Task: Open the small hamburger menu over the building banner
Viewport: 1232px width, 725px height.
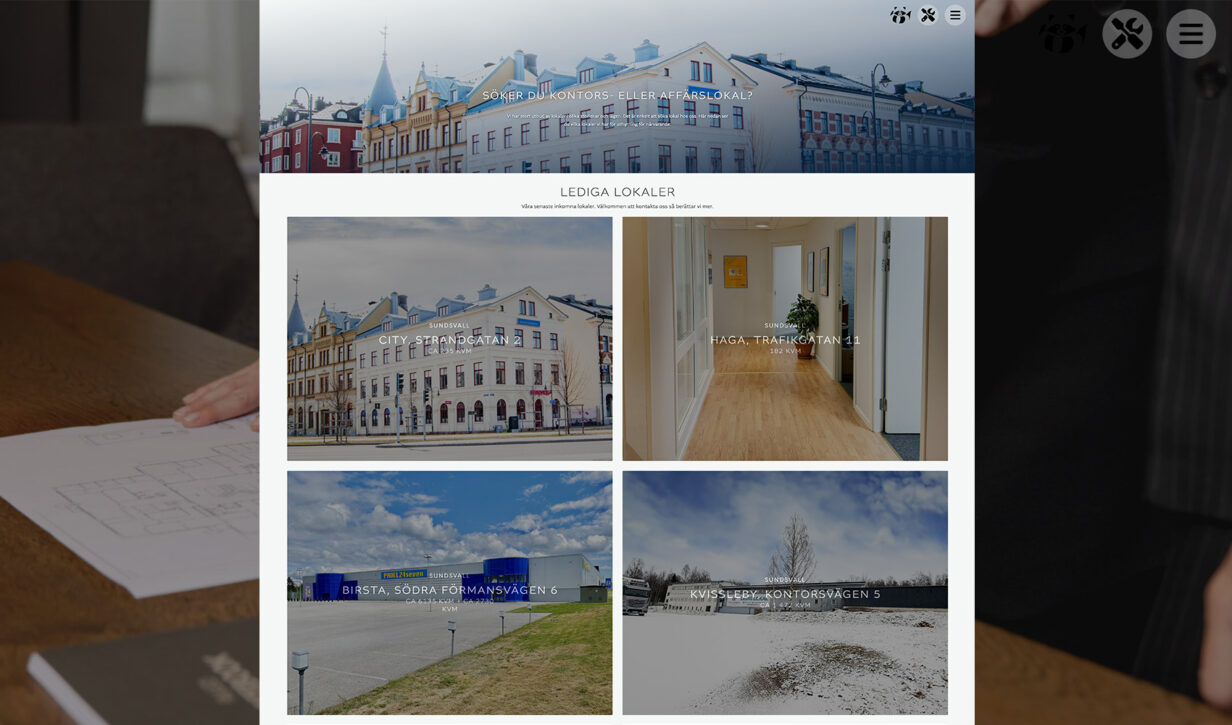Action: pyautogui.click(x=955, y=15)
